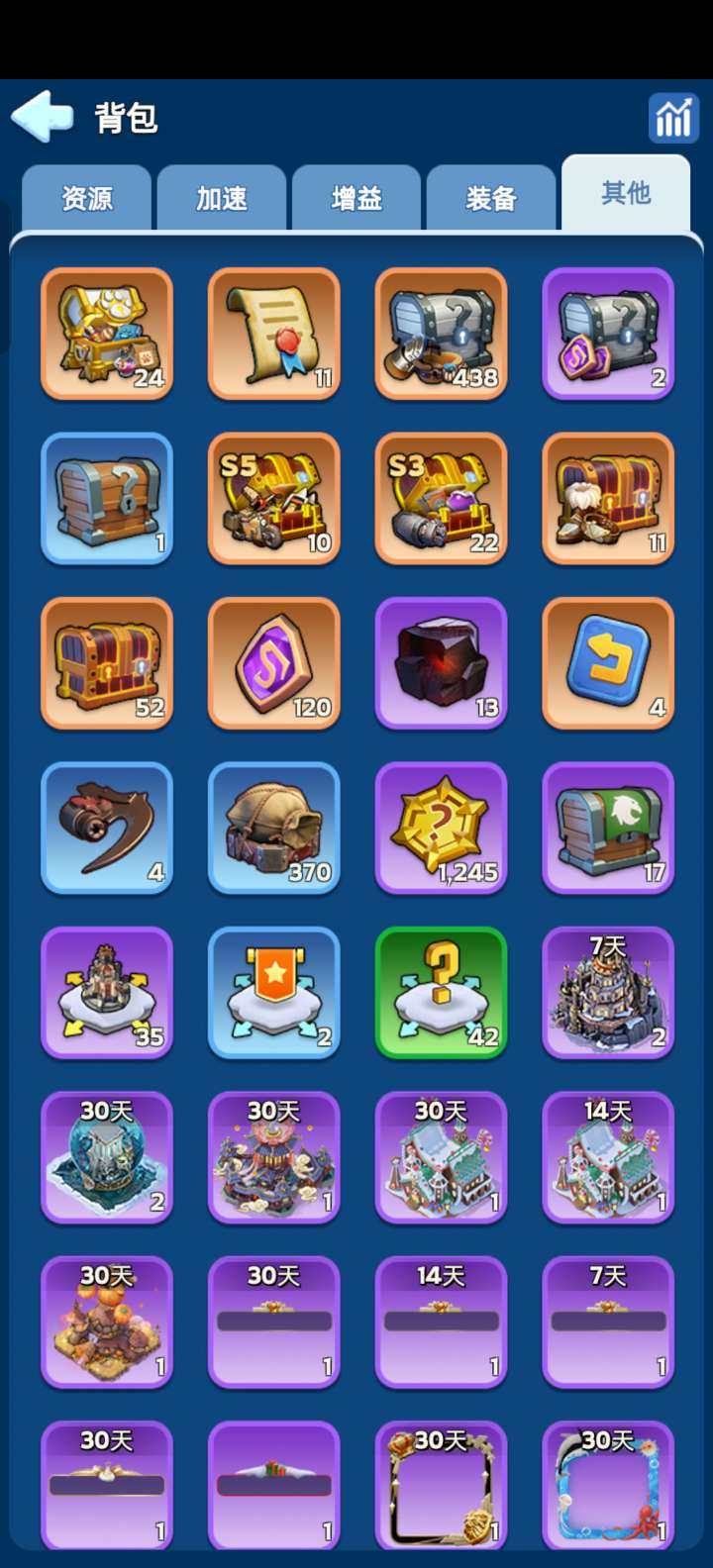Switch to the 加速 tab
The image size is (713, 1568).
pos(222,198)
